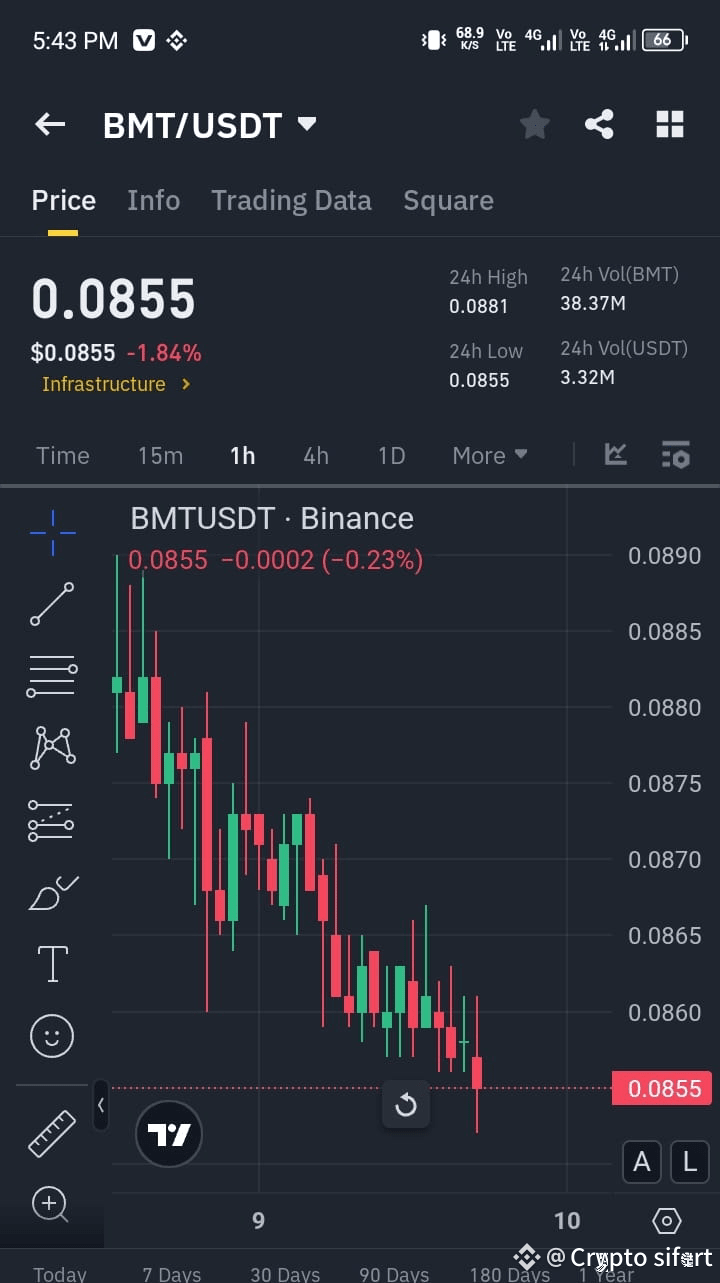Select the text annotation tool
This screenshot has width=720, height=1283.
click(52, 964)
